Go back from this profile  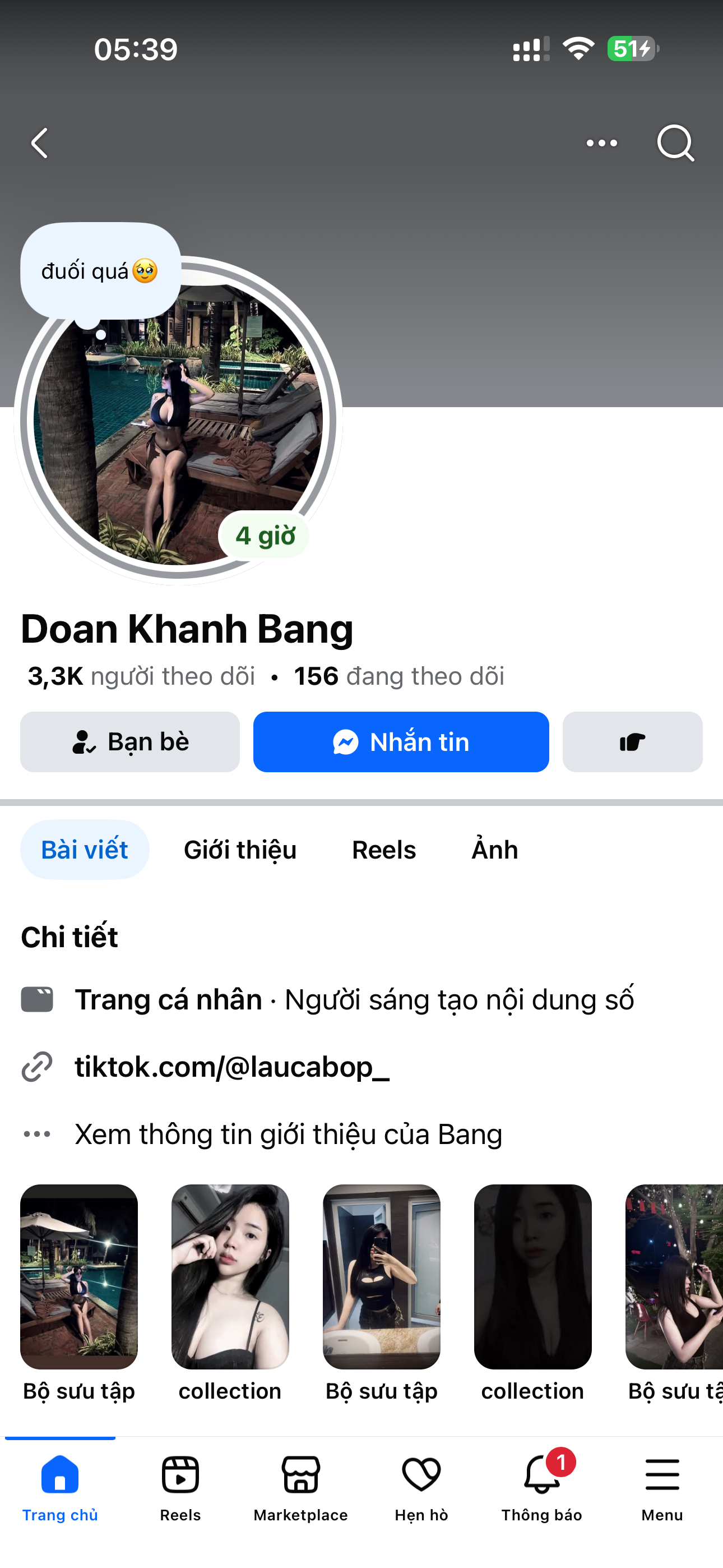tap(40, 144)
